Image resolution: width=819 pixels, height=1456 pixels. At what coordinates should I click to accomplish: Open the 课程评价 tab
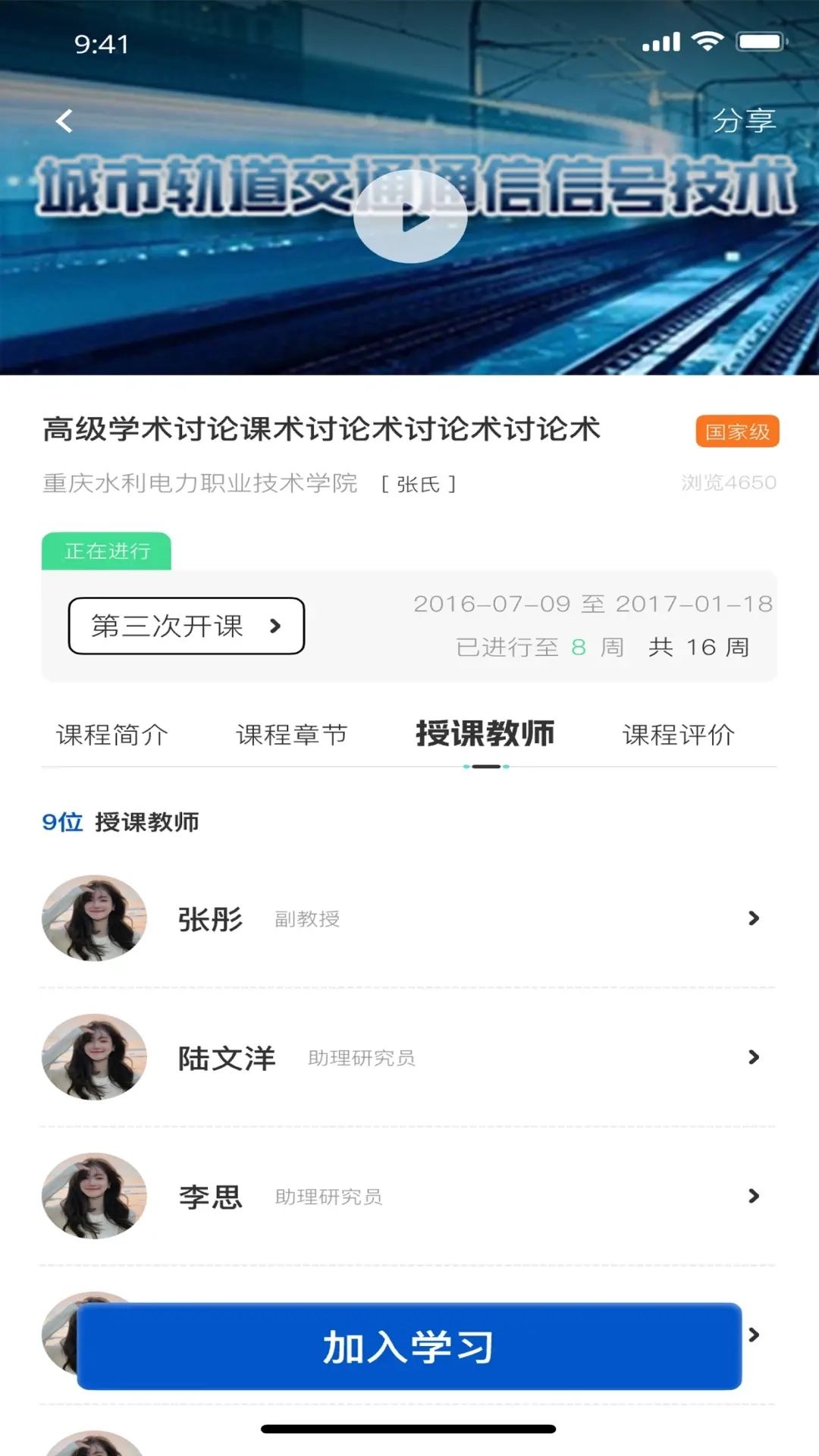point(678,733)
